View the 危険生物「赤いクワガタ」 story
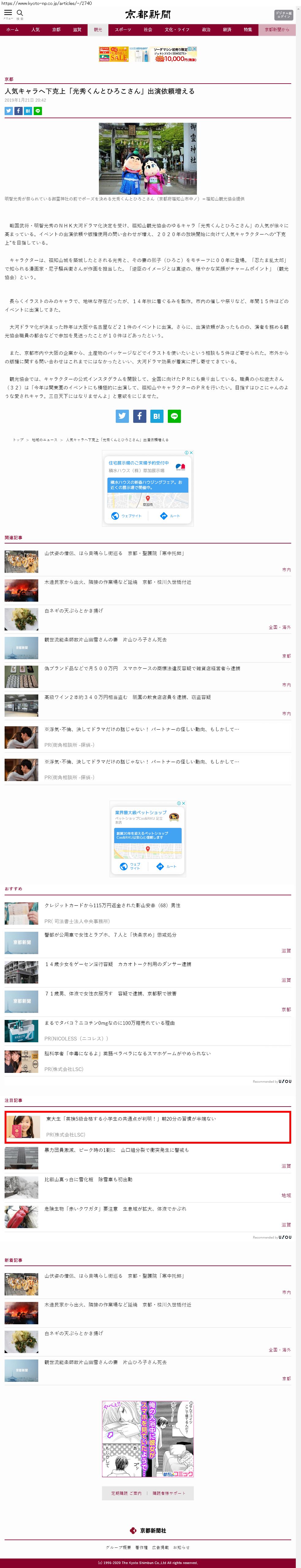The image size is (301, 1568). [x=115, y=1209]
